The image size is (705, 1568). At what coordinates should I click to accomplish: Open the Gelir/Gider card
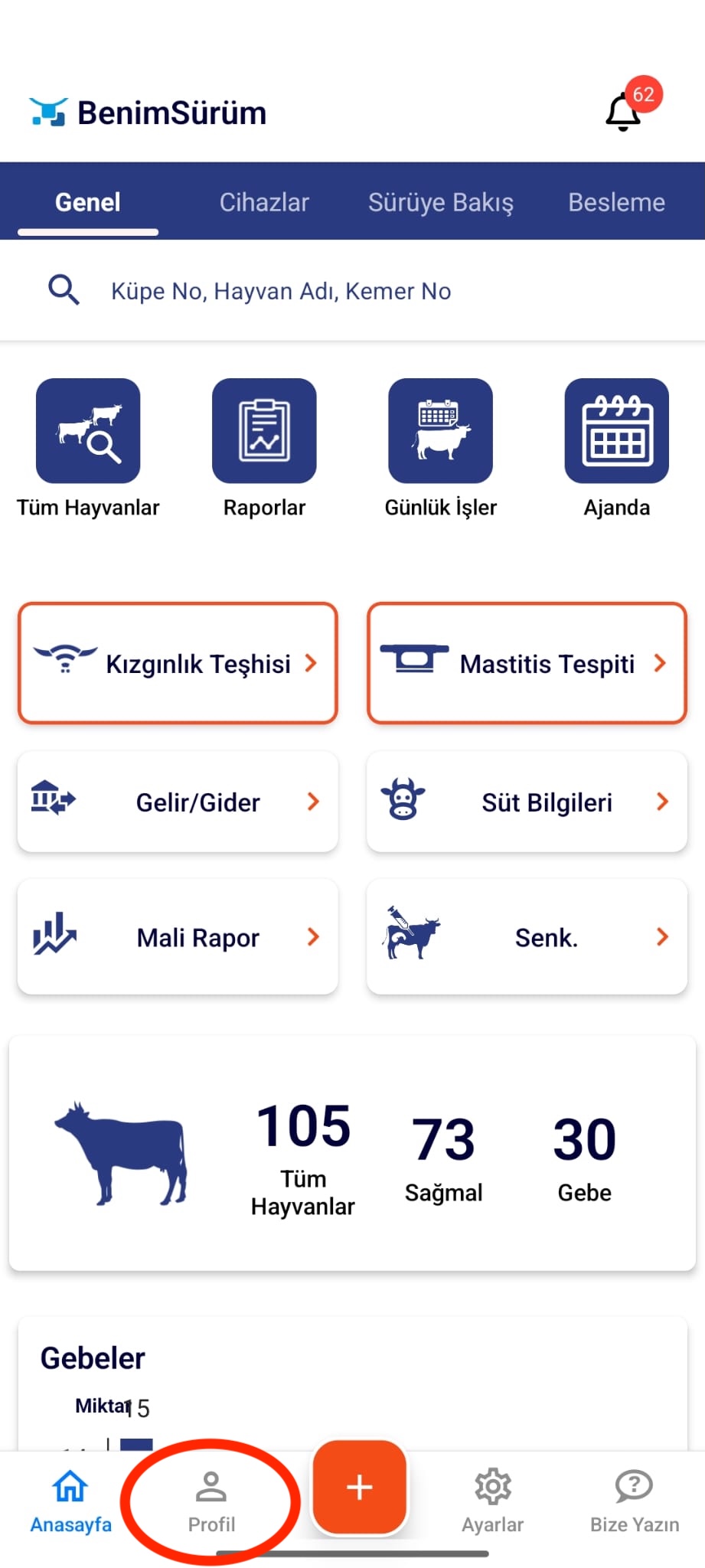point(178,802)
